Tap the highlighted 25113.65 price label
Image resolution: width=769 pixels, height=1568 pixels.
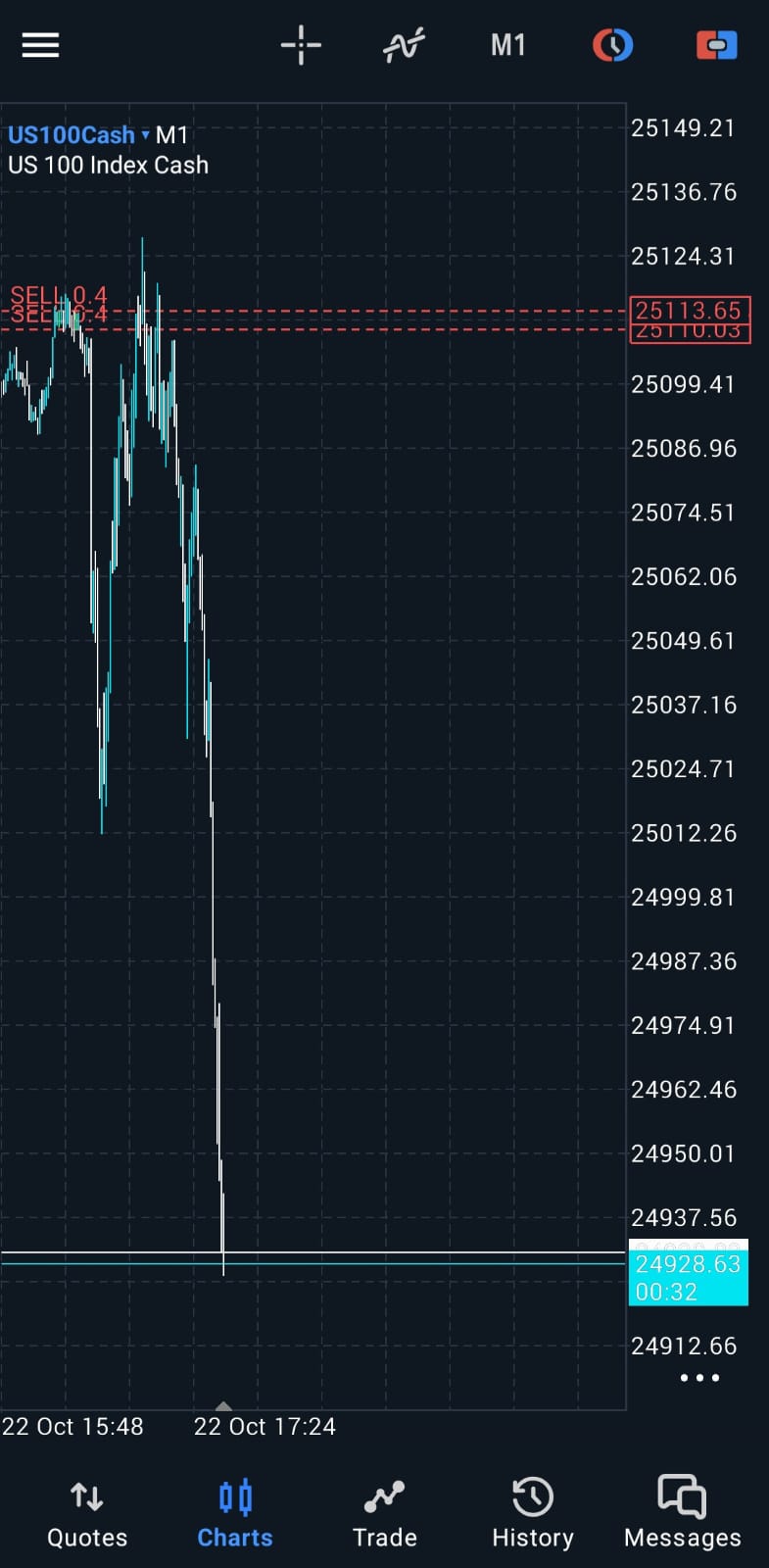click(x=689, y=311)
